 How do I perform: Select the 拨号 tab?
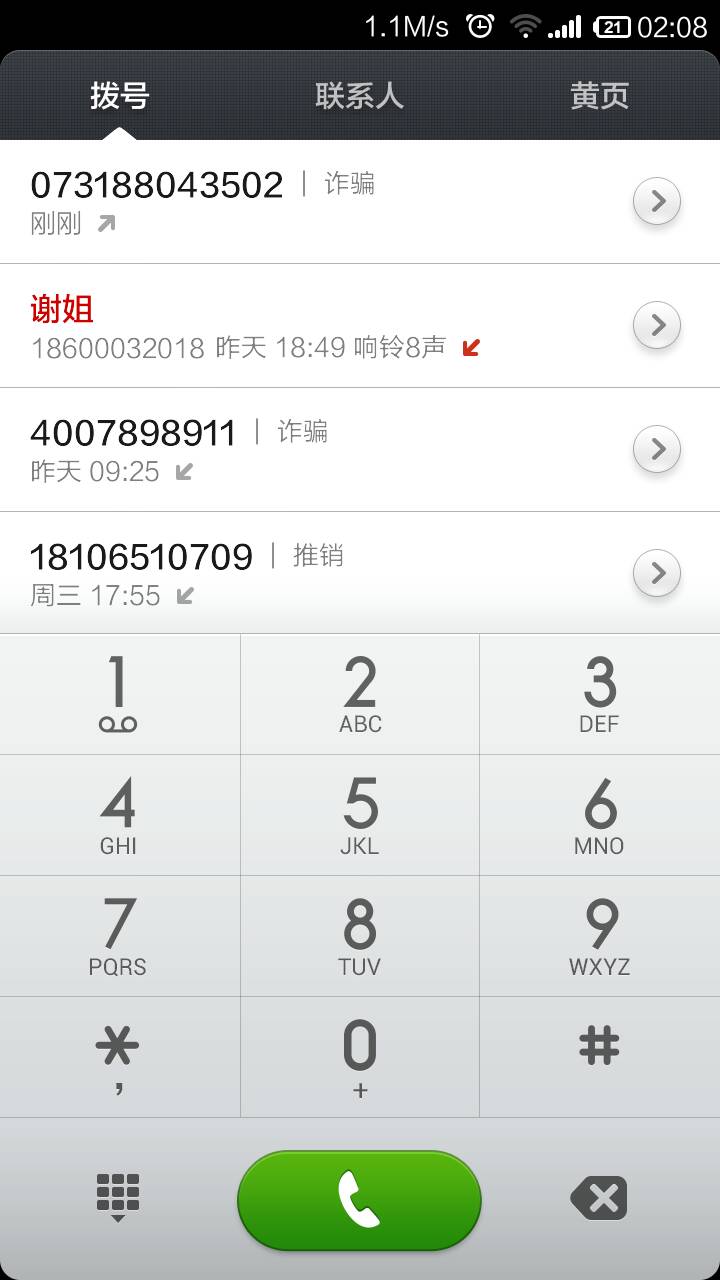coord(119,96)
